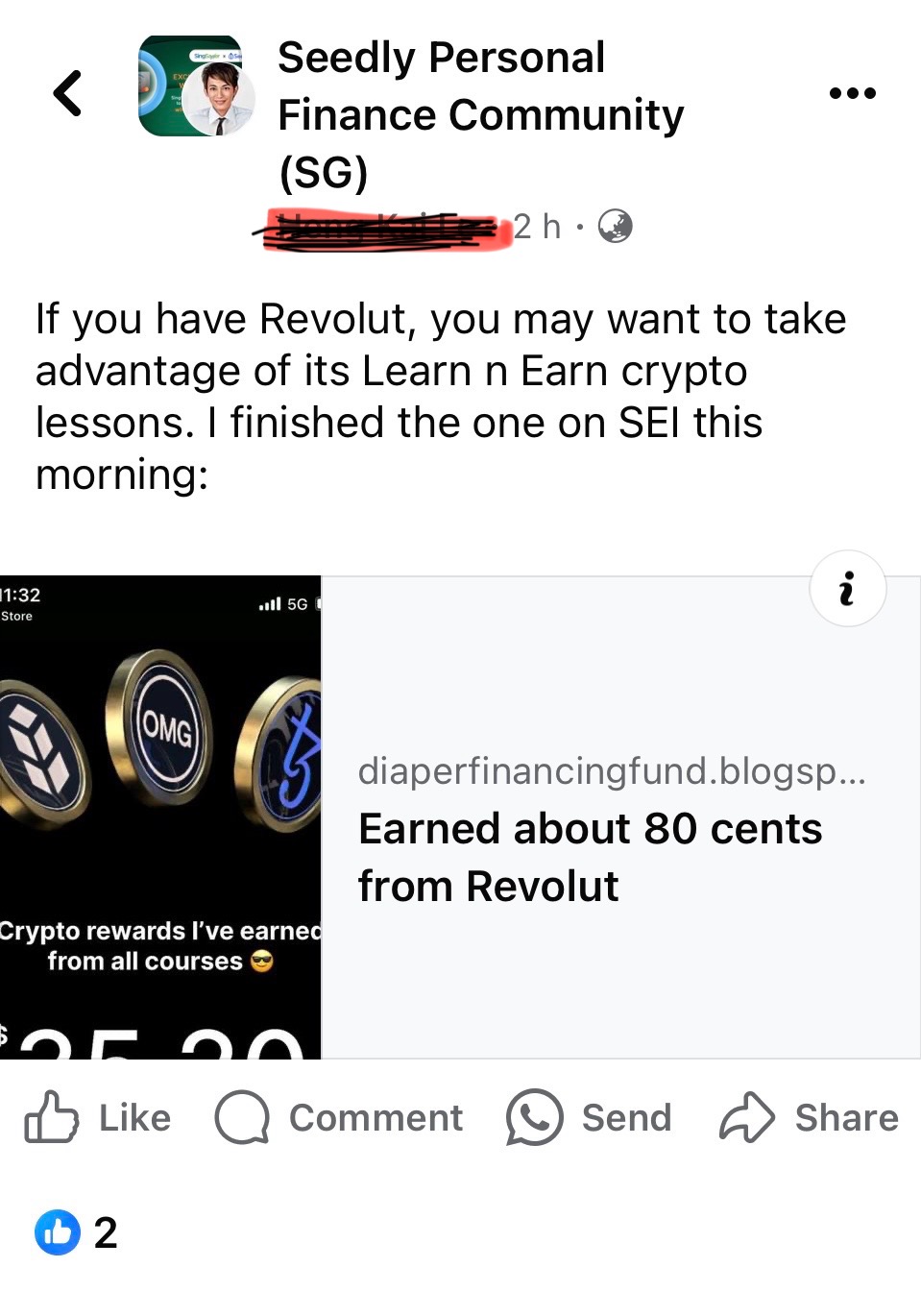Share this post
Screen dimensions: 921x1316
[x=809, y=1118]
